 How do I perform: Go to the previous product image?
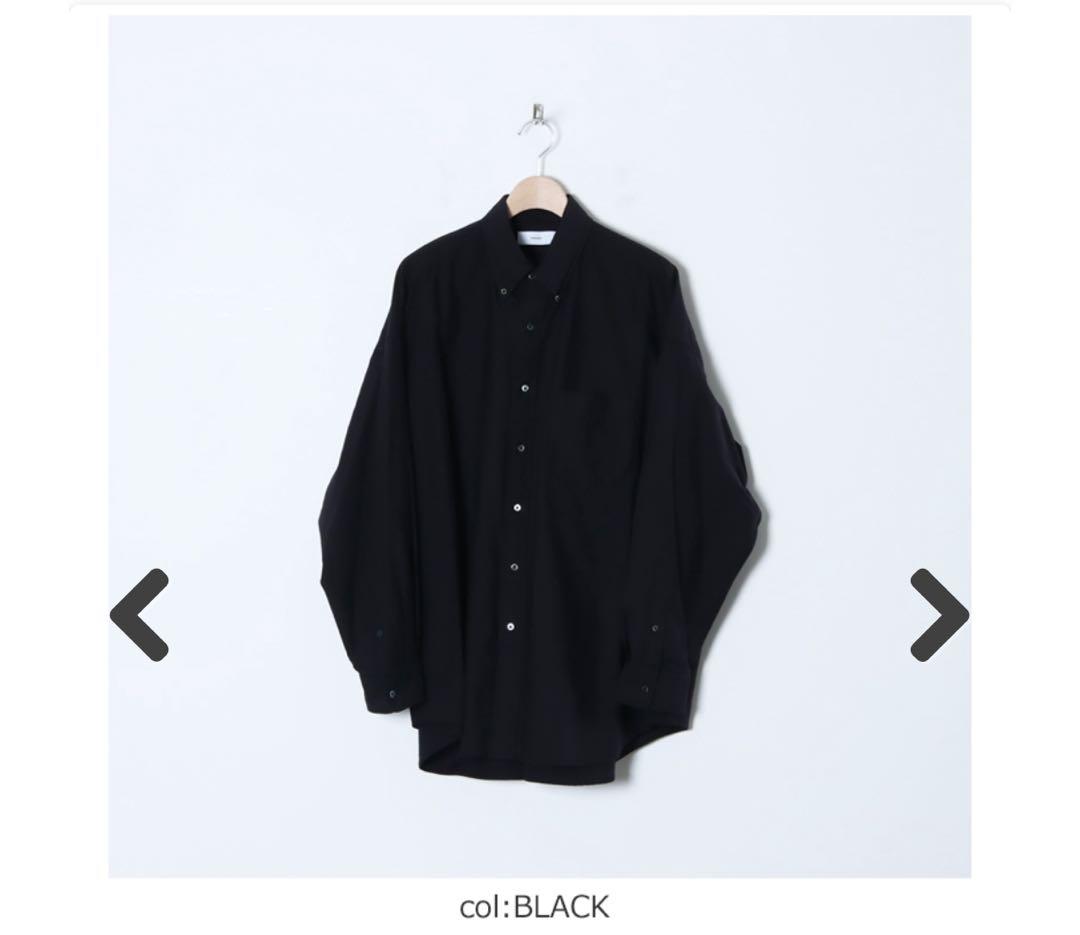point(140,614)
